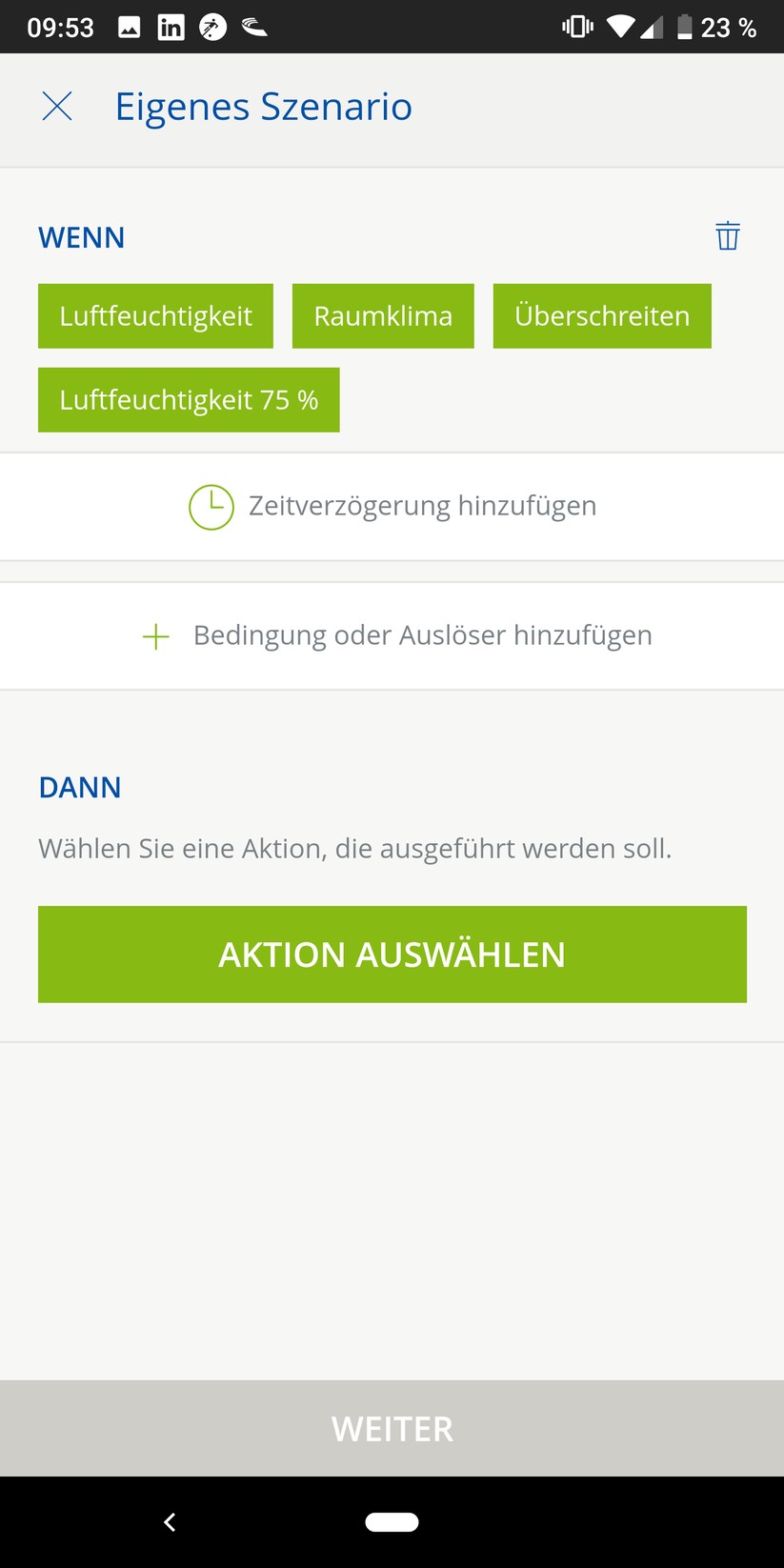Close the Eigenes Szenario screen

[57, 107]
